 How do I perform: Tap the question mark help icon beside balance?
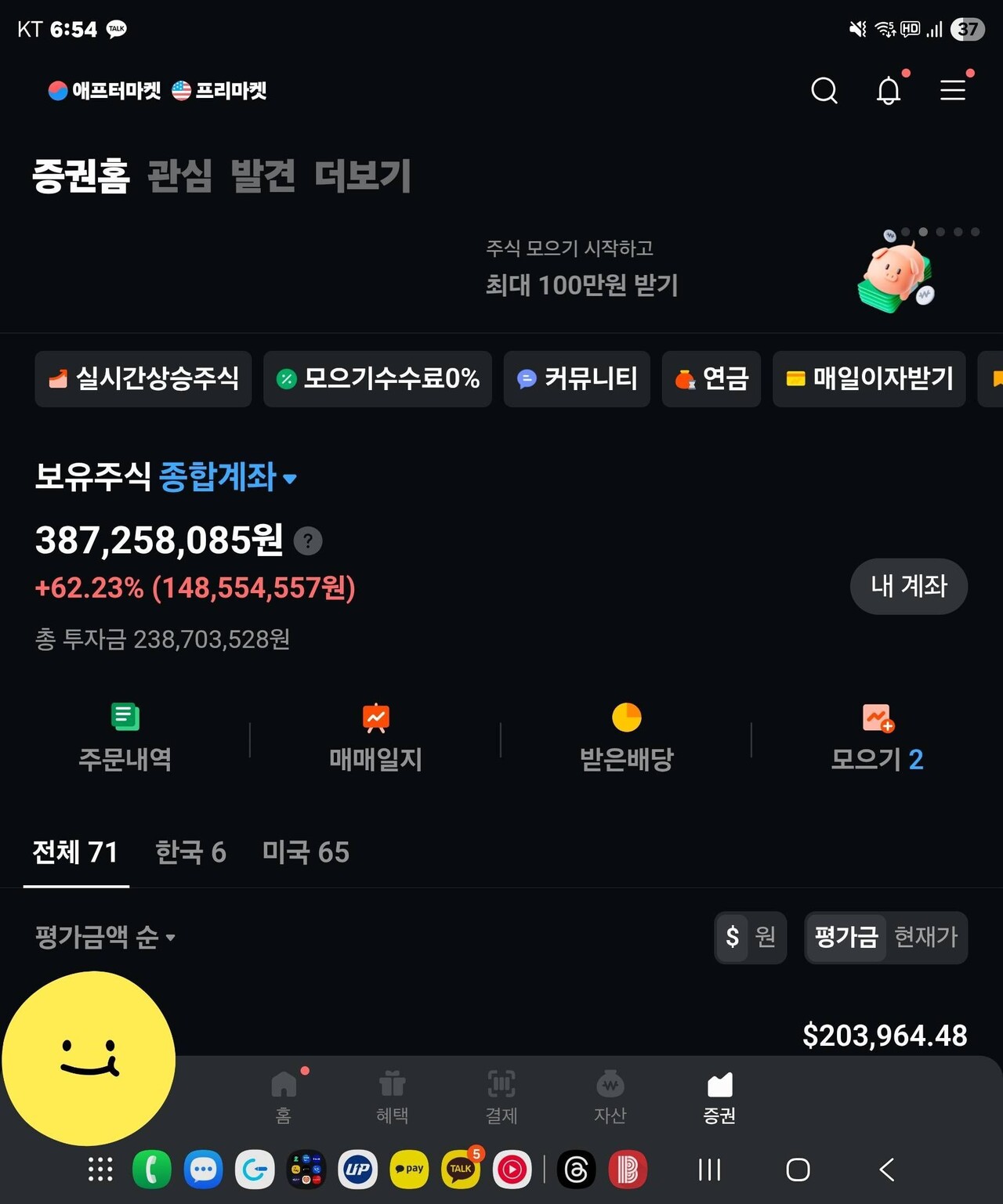tap(308, 540)
